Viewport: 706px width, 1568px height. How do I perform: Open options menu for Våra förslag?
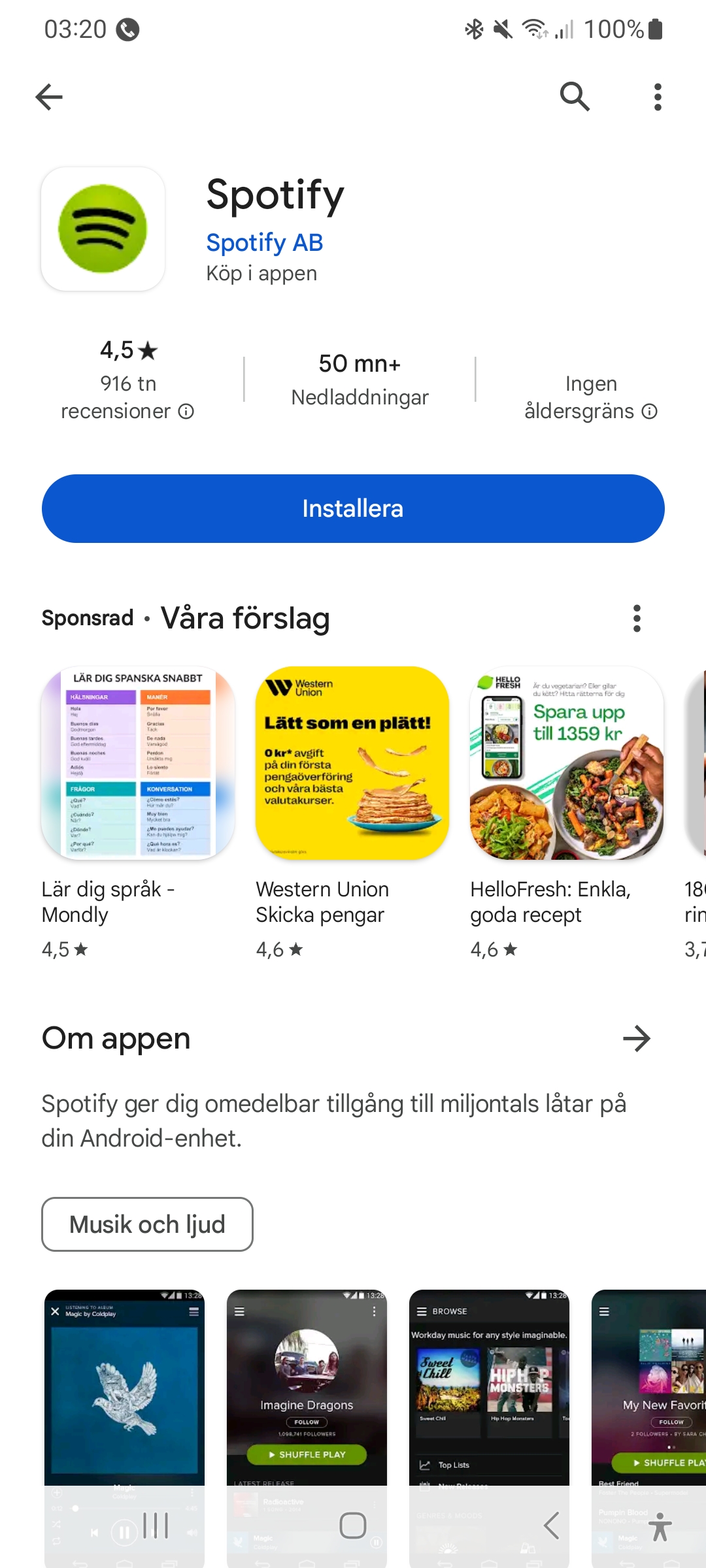637,618
